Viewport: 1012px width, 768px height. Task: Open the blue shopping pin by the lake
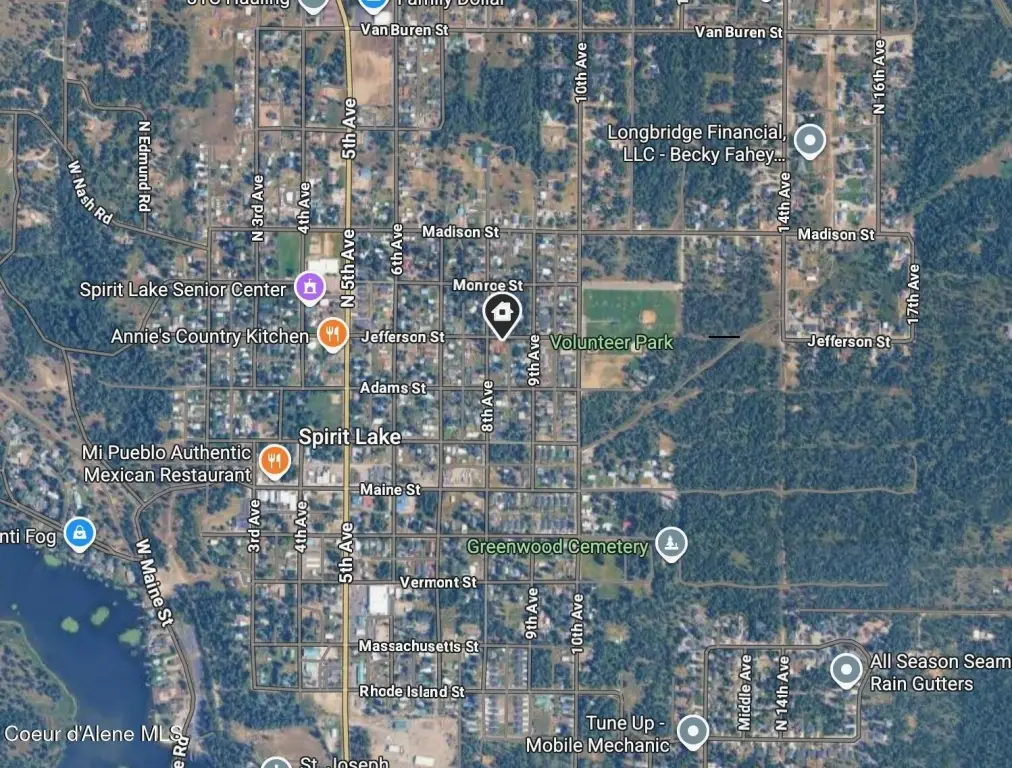79,533
